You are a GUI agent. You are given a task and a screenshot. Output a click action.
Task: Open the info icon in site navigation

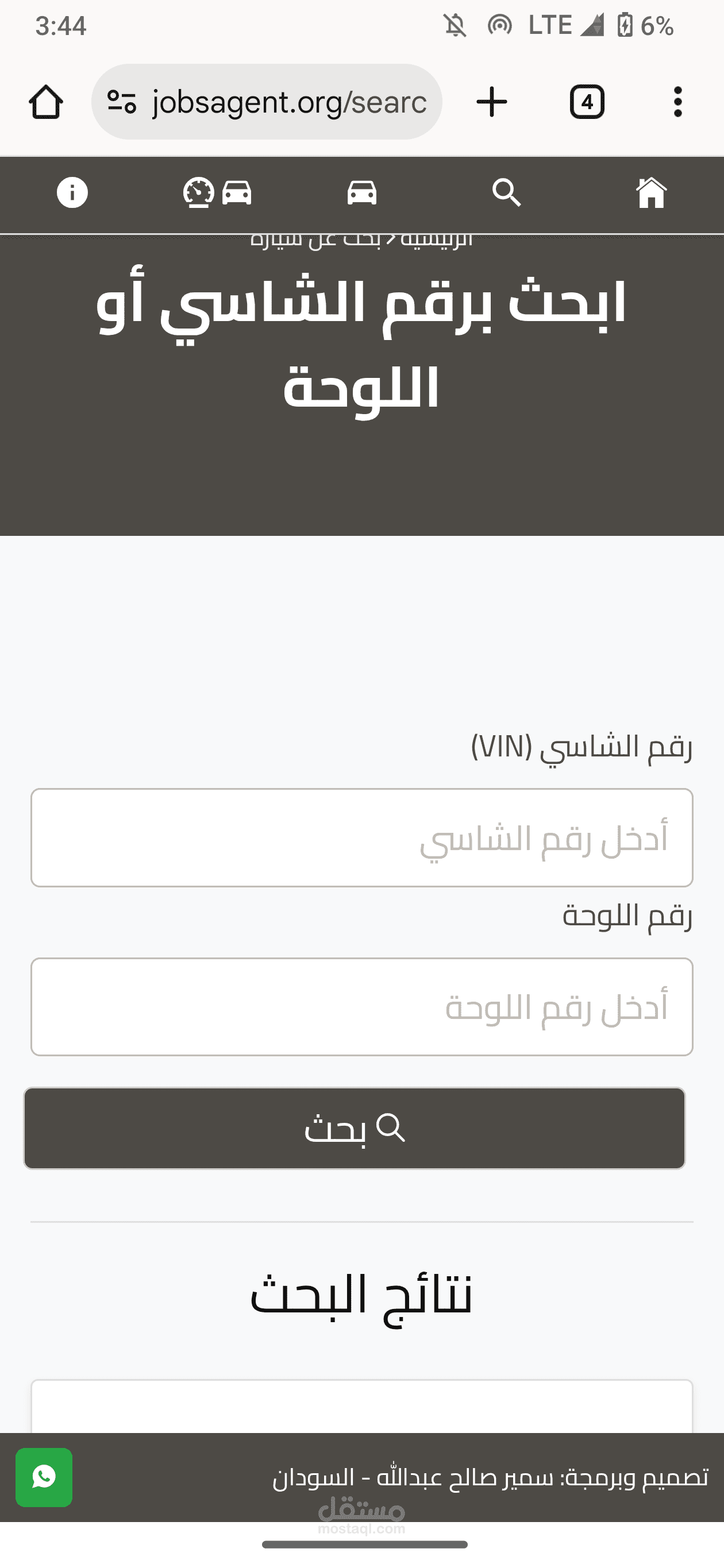pos(72,193)
